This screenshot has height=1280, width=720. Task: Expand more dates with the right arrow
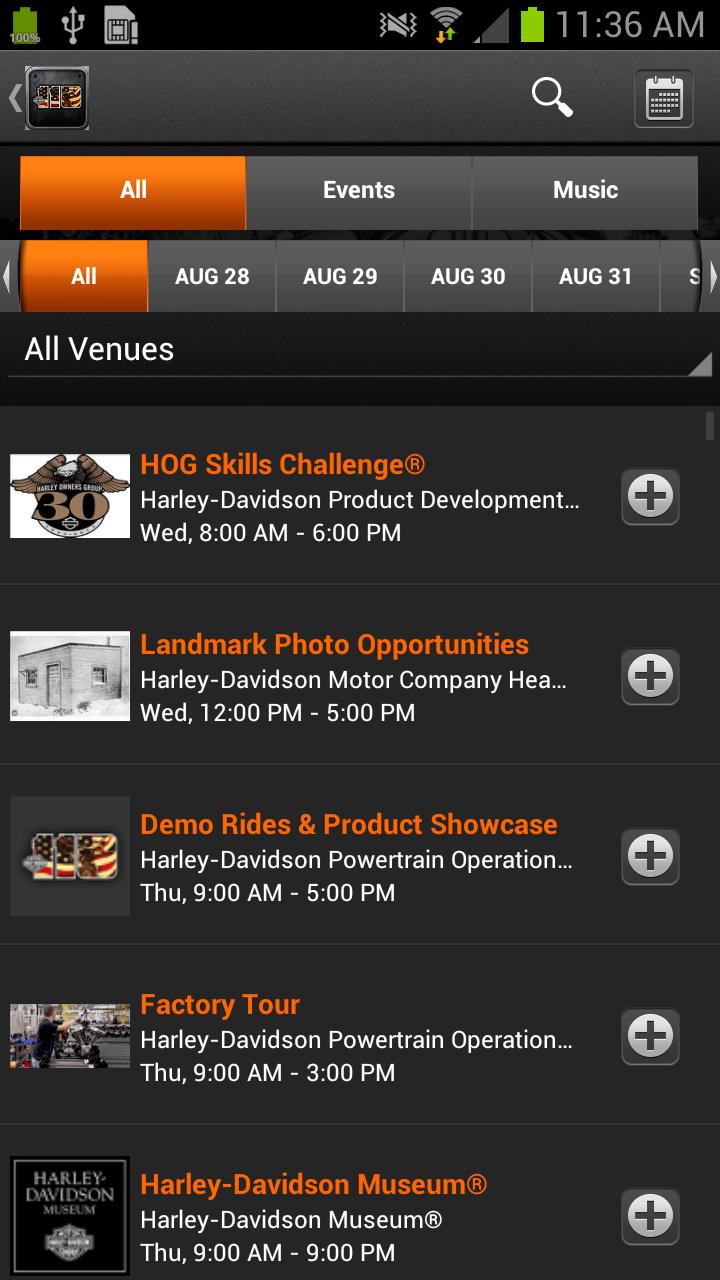coord(712,276)
